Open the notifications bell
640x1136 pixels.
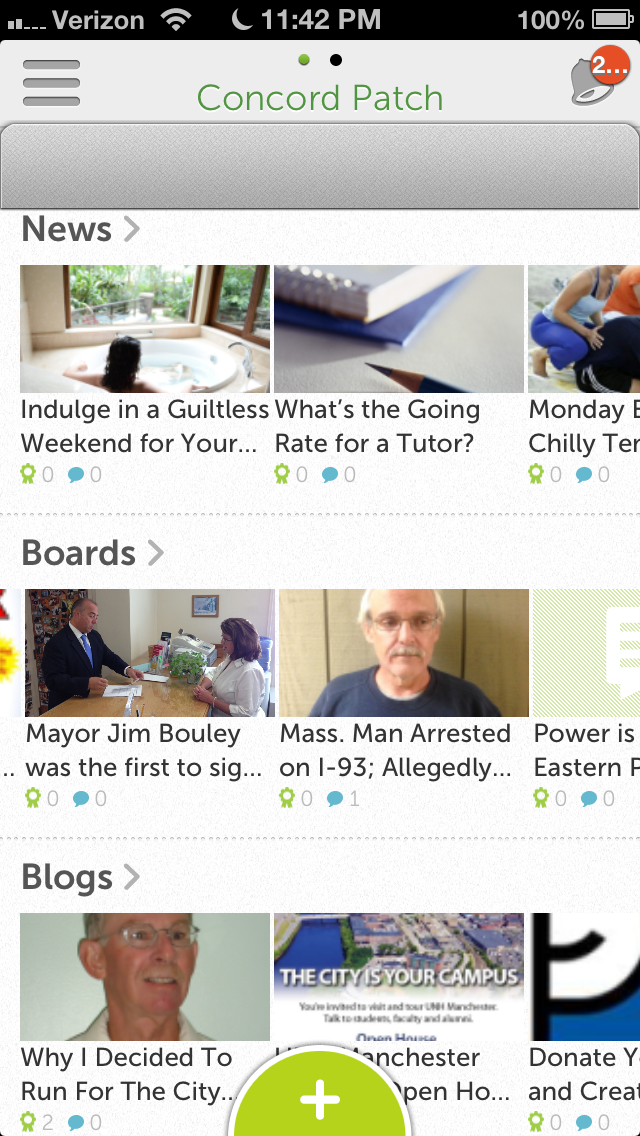coord(598,79)
